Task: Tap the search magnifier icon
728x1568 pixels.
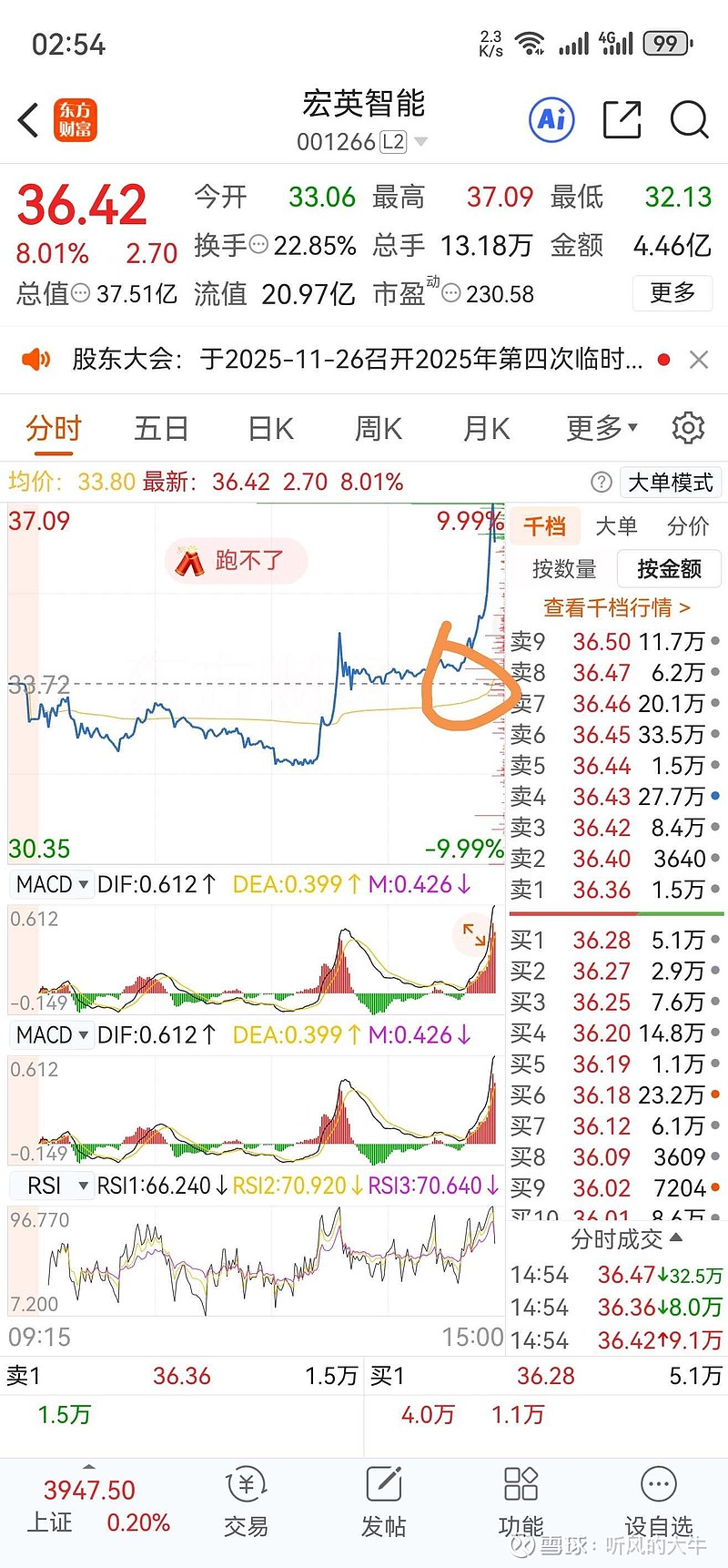Action: (689, 119)
